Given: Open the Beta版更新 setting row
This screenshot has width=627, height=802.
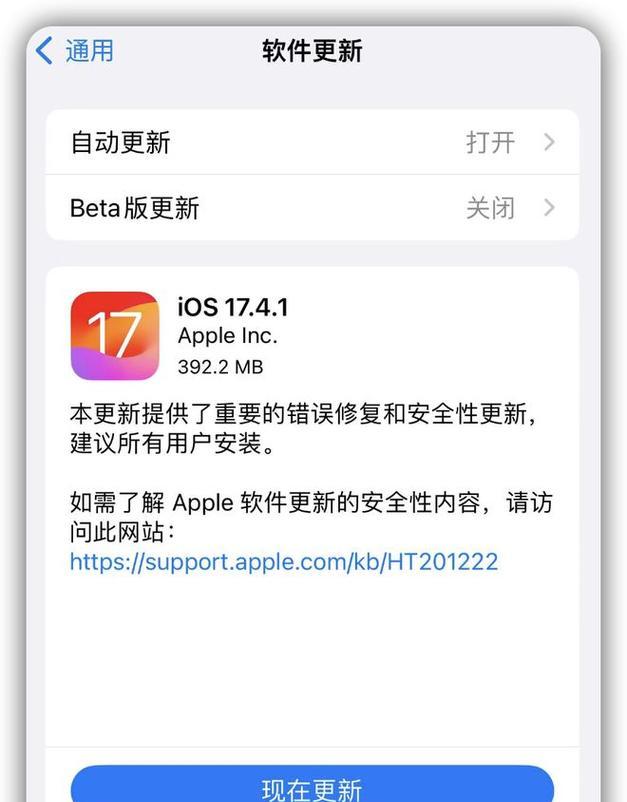Looking at the screenshot, I should click(312, 208).
